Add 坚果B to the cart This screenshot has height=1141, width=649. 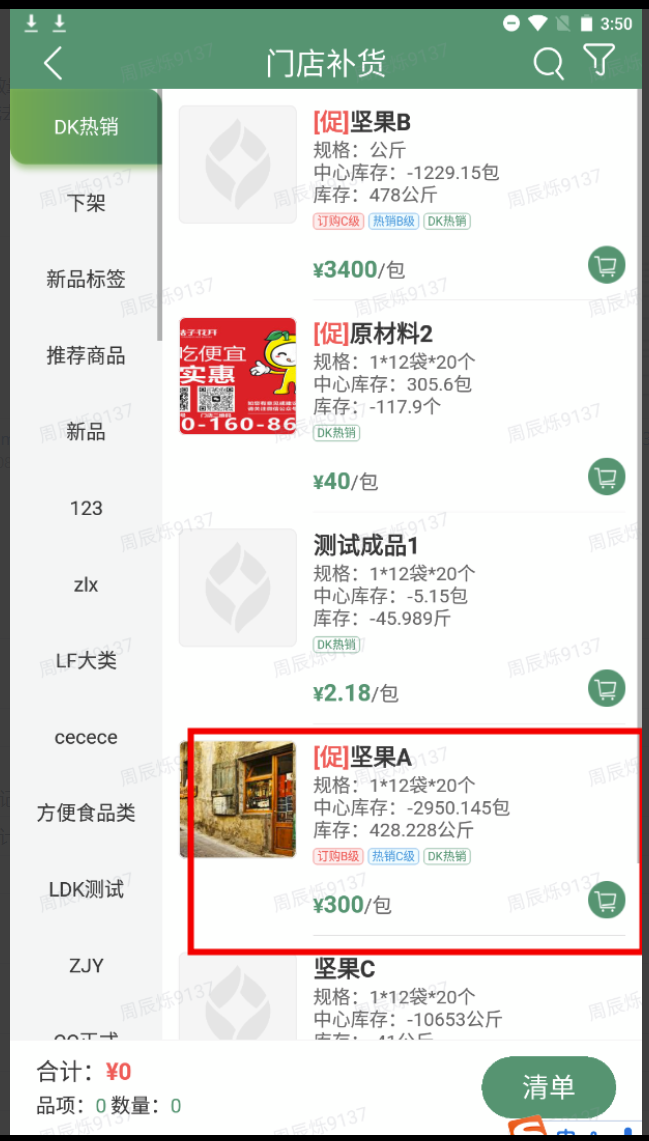[607, 265]
